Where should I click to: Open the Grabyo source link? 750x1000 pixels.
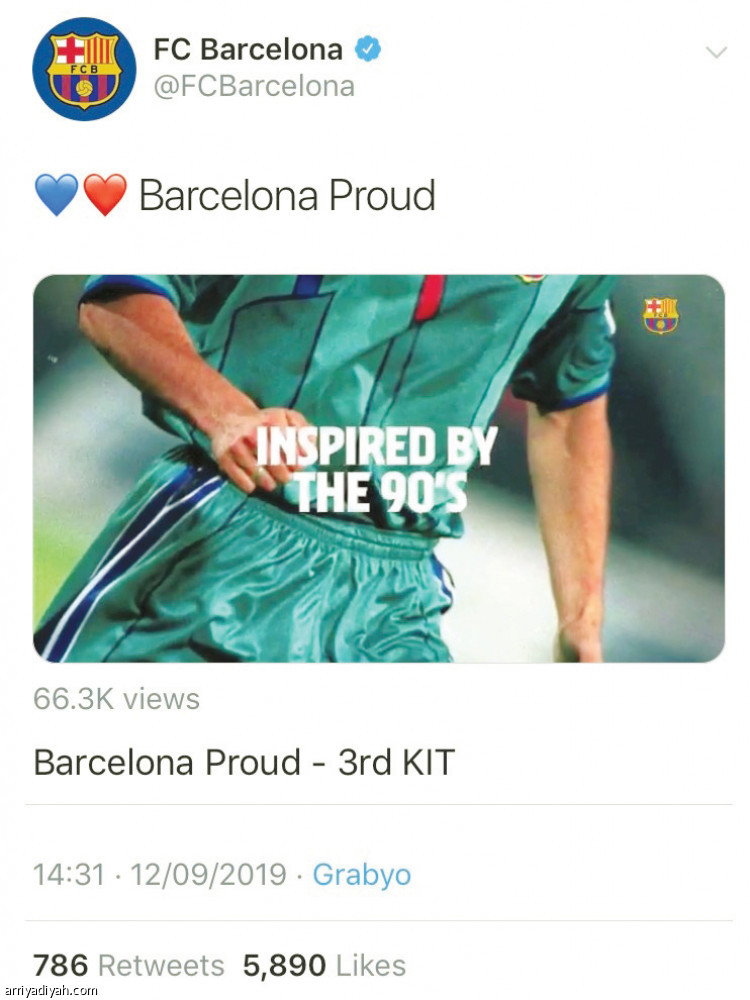pyautogui.click(x=361, y=873)
